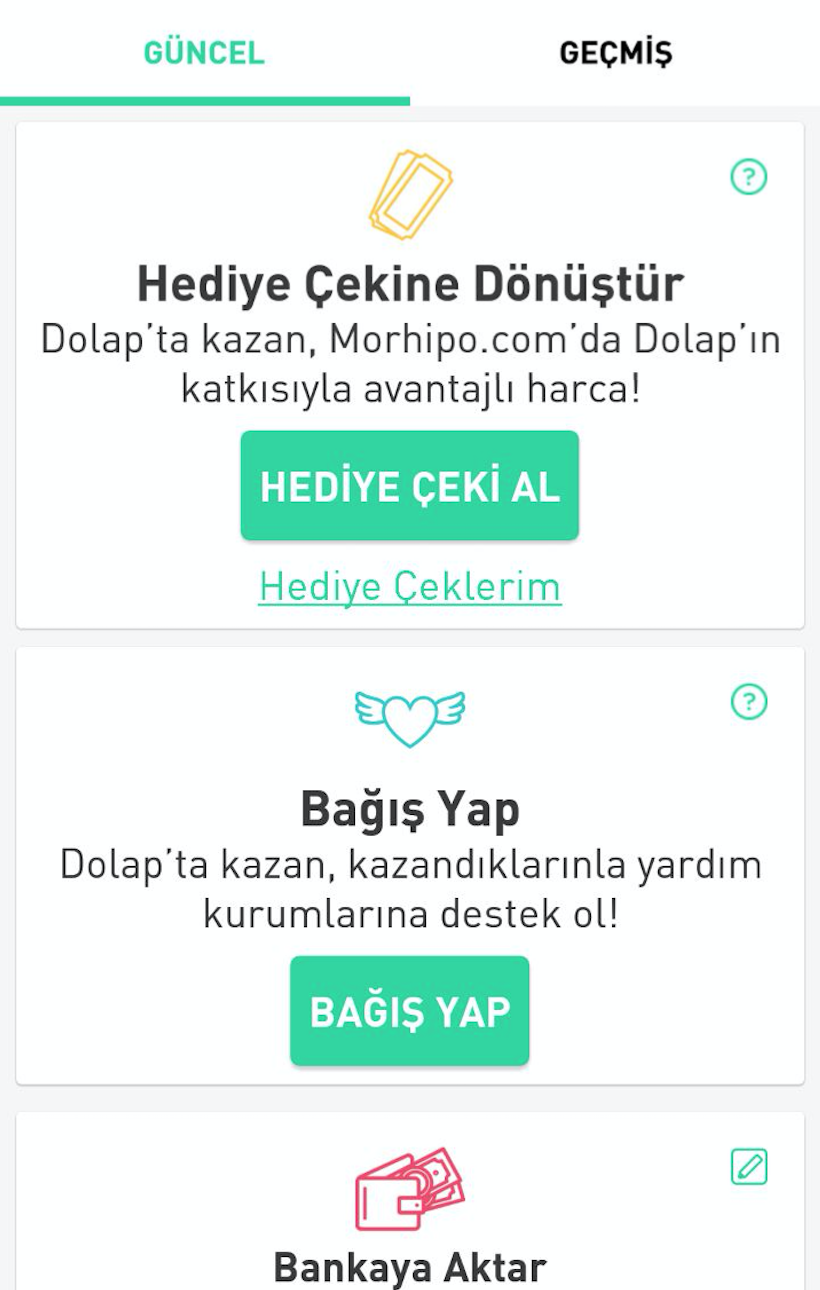
Task: Open the Hediye Çeklerim link
Action: point(409,587)
